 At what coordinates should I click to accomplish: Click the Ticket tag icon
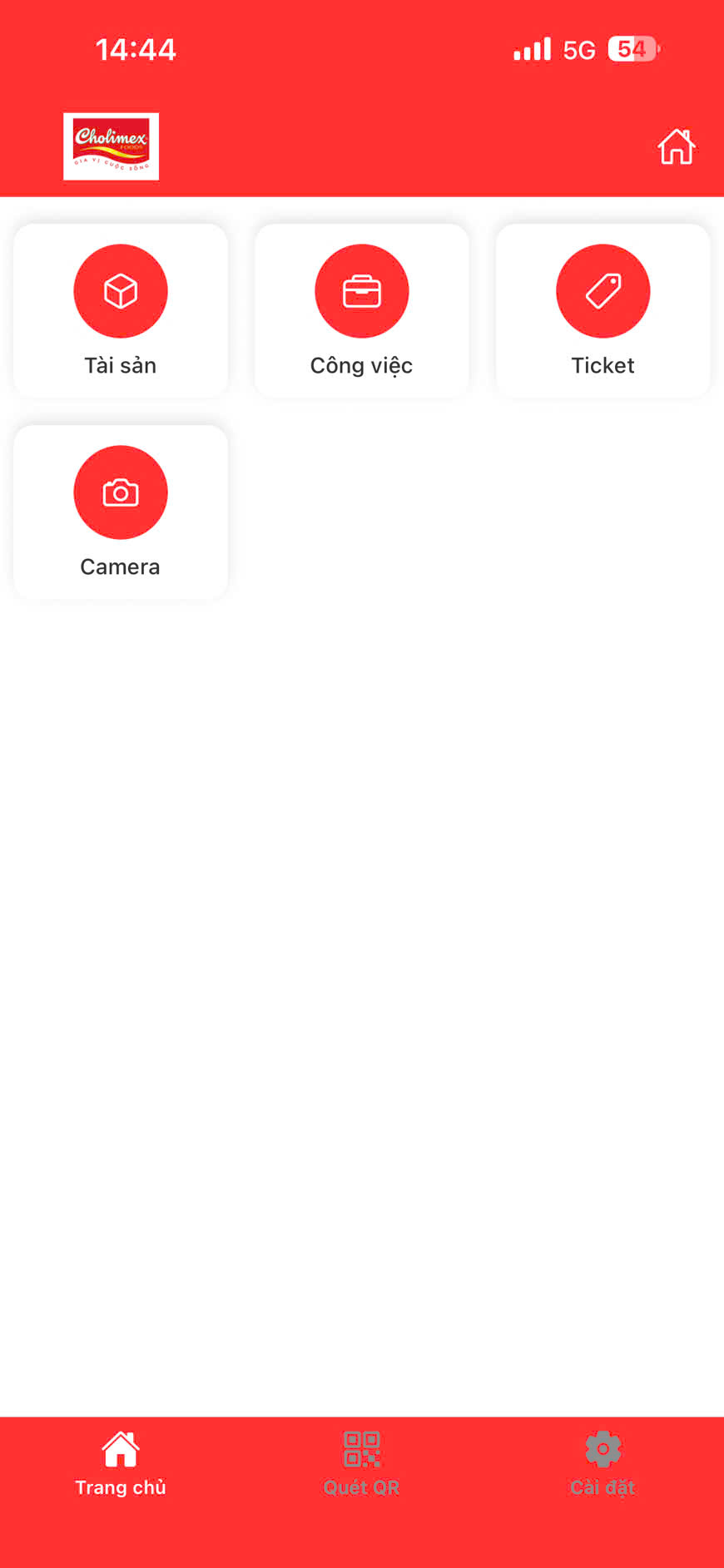point(603,291)
